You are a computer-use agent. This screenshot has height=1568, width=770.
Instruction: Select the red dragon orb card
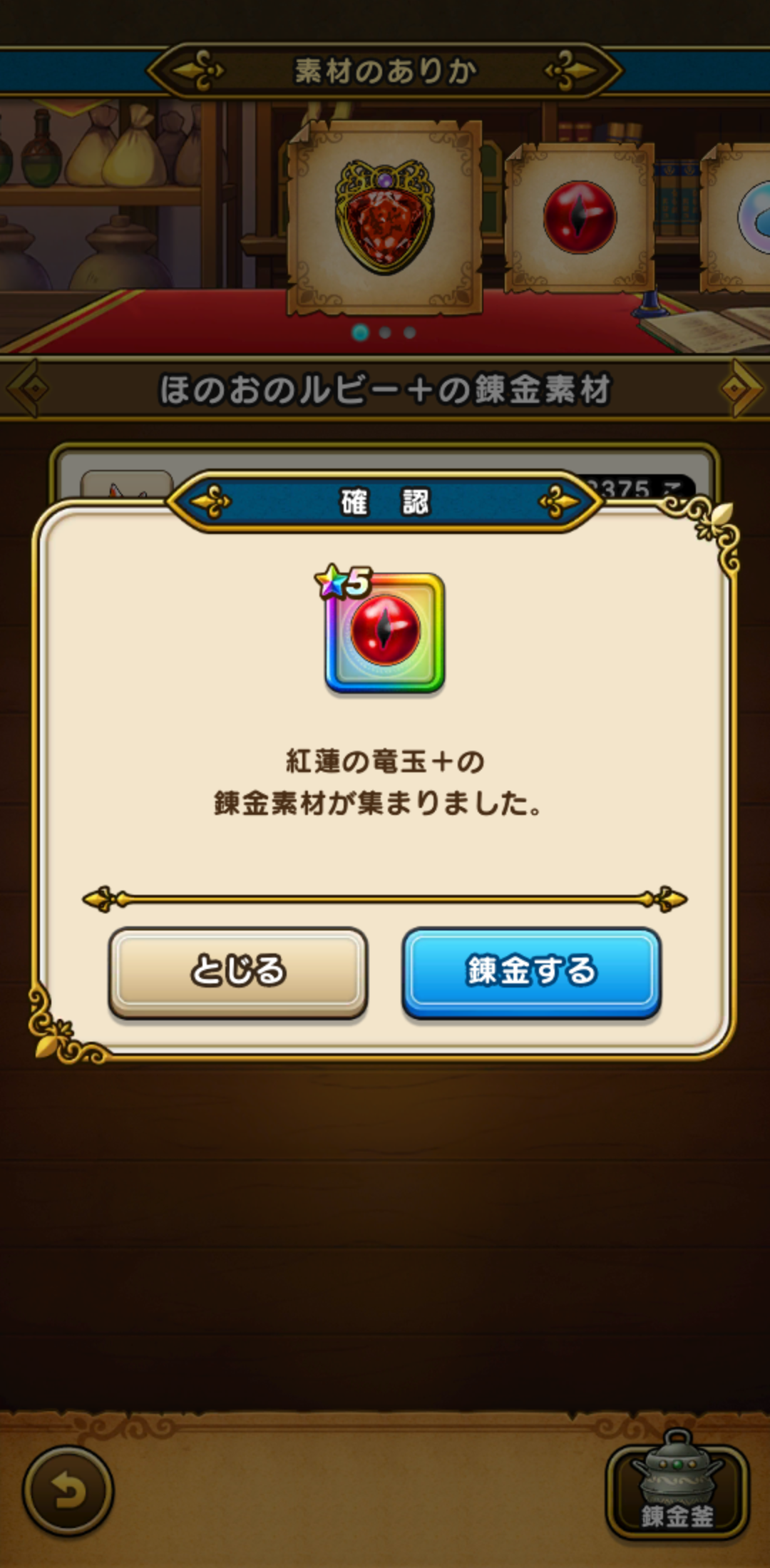[x=579, y=217]
